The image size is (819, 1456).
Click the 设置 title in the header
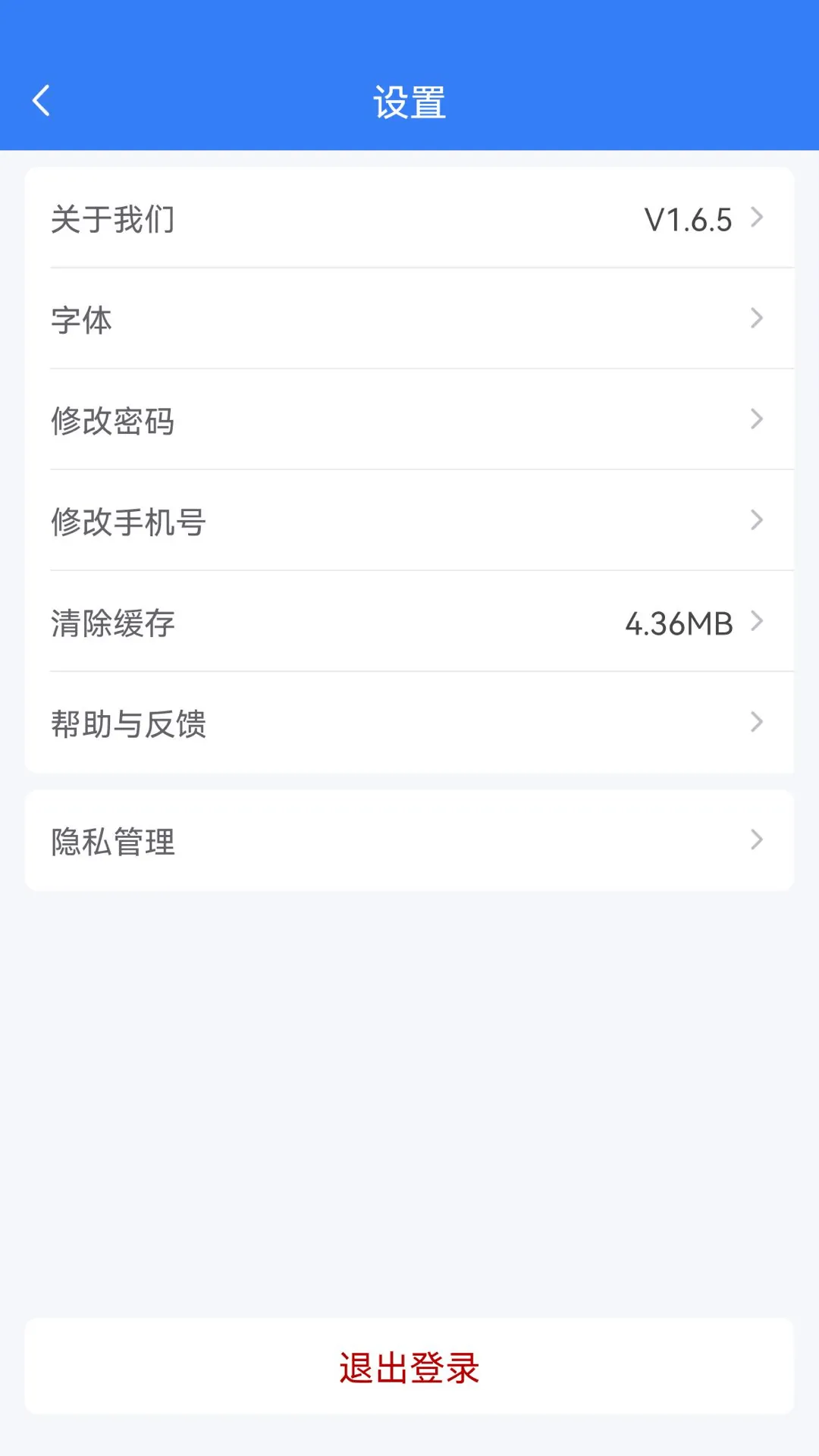(409, 99)
